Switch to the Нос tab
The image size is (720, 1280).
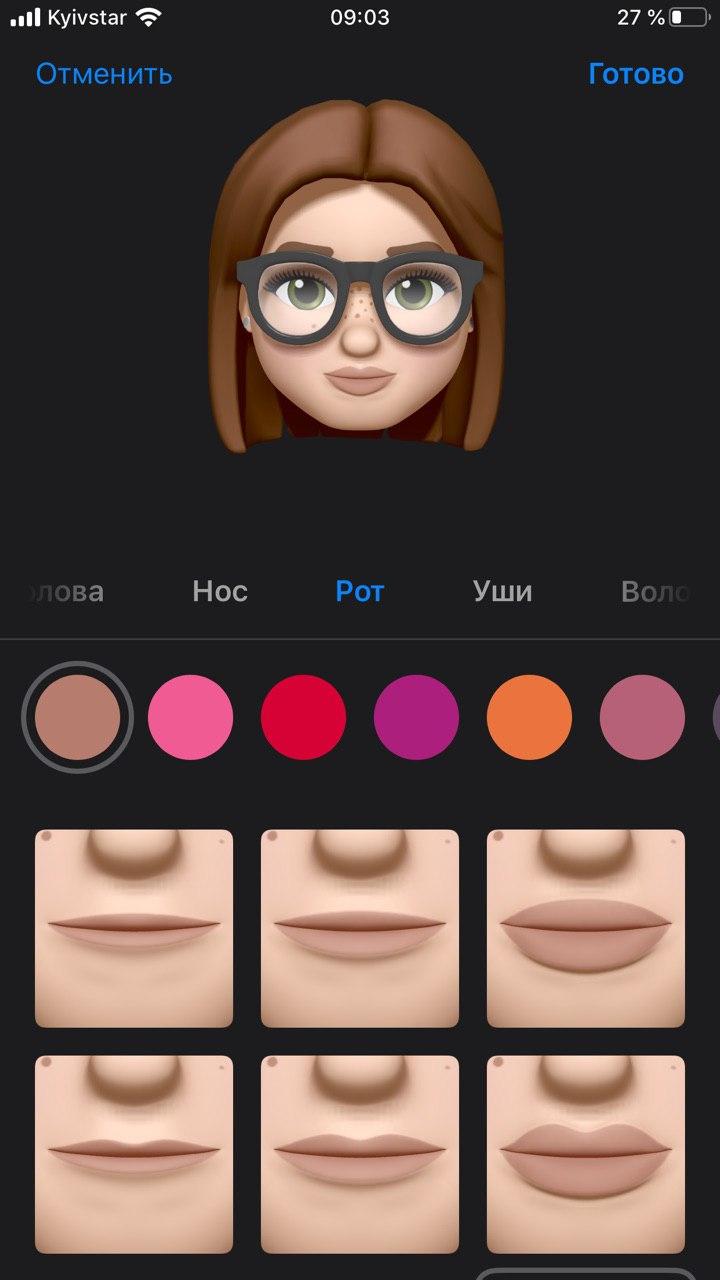click(x=220, y=591)
